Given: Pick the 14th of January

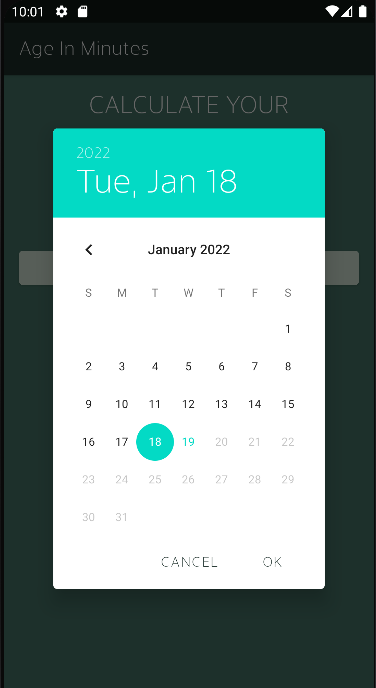Looking at the screenshot, I should (x=254, y=404).
